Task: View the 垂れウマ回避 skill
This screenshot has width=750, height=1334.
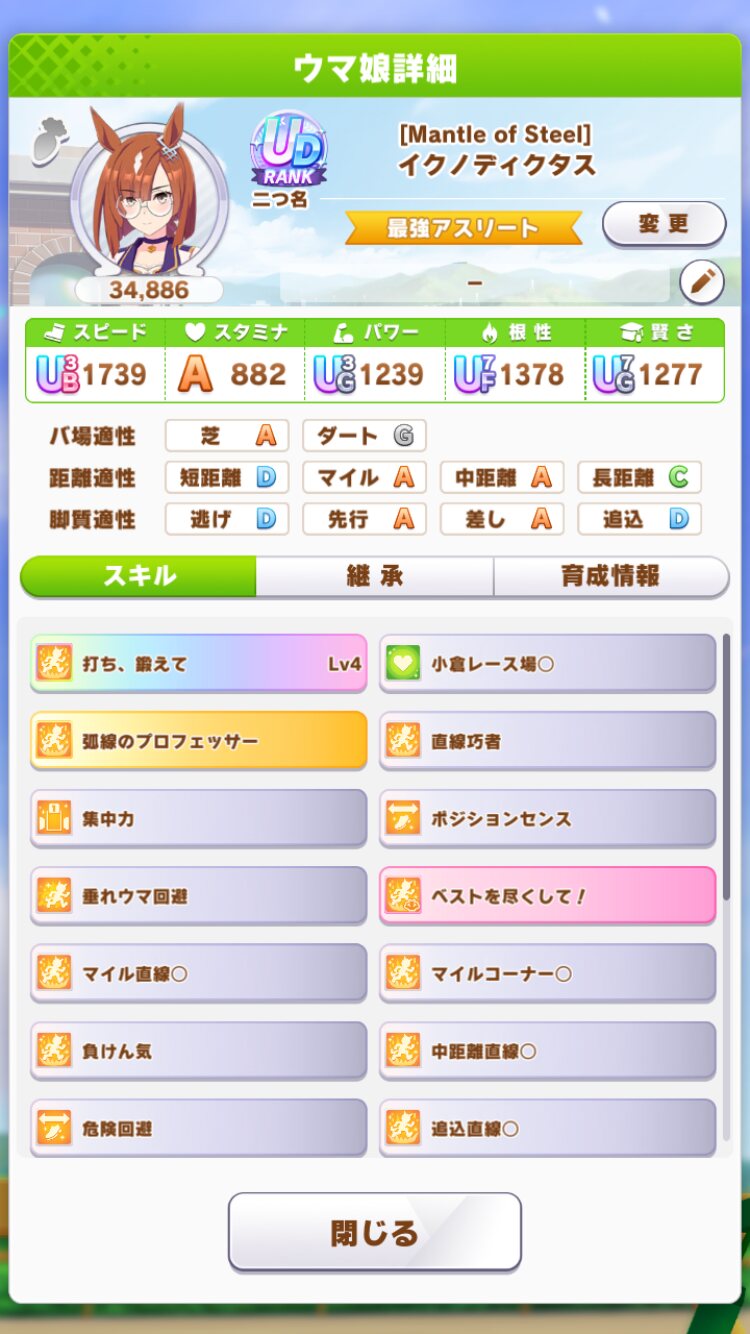Action: click(198, 895)
